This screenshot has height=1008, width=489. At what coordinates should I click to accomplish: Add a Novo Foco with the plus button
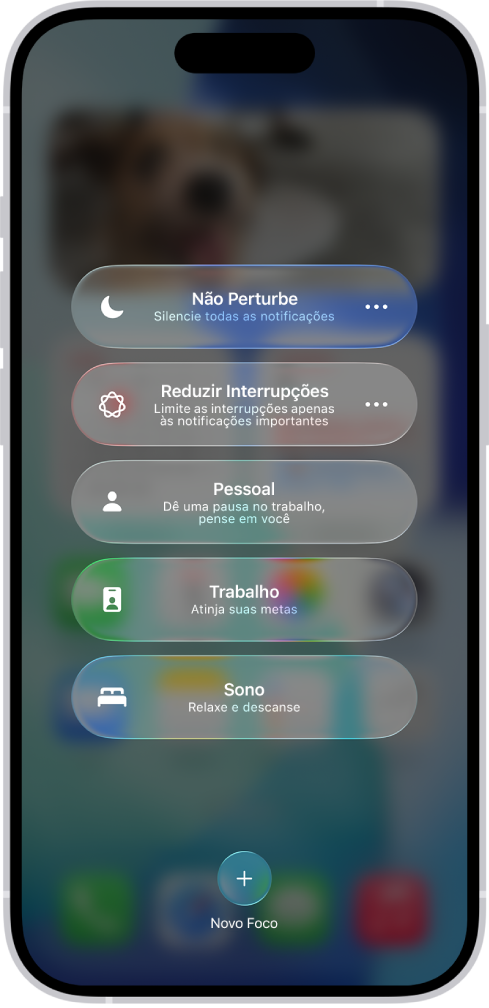244,879
